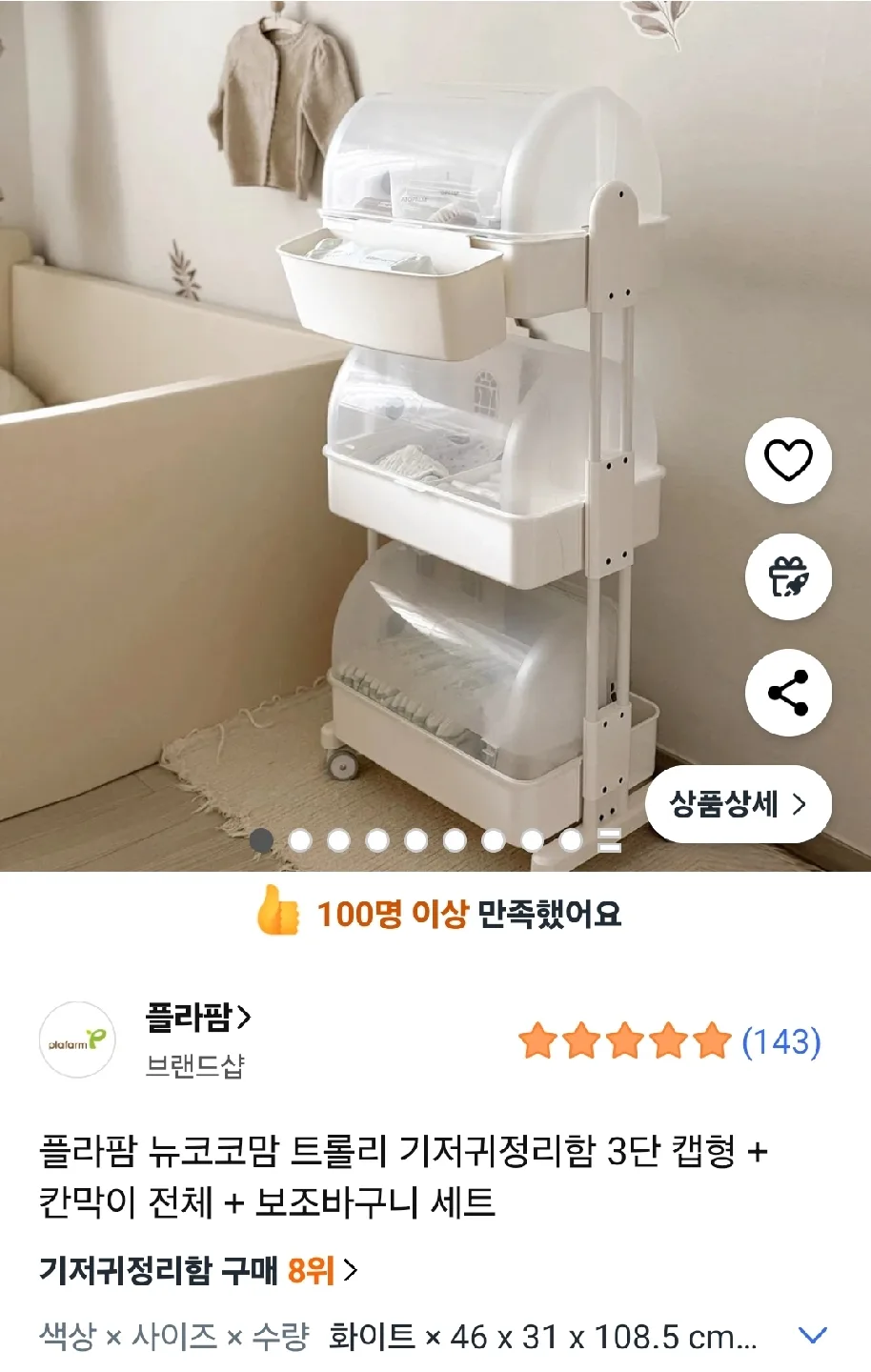View the 143 star reviews
Image resolution: width=871 pixels, height=1372 pixels.
click(669, 1041)
